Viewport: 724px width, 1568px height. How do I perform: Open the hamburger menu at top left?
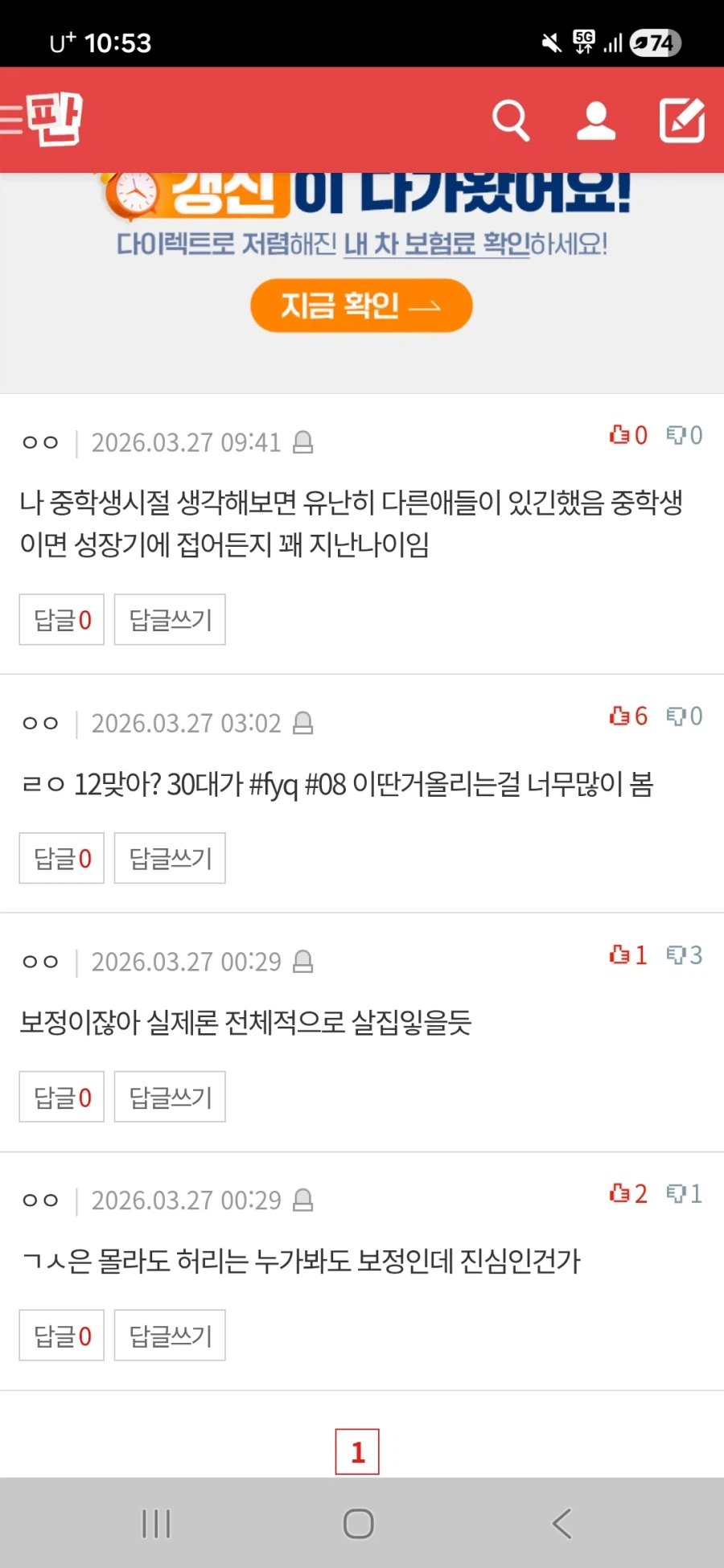(8, 121)
